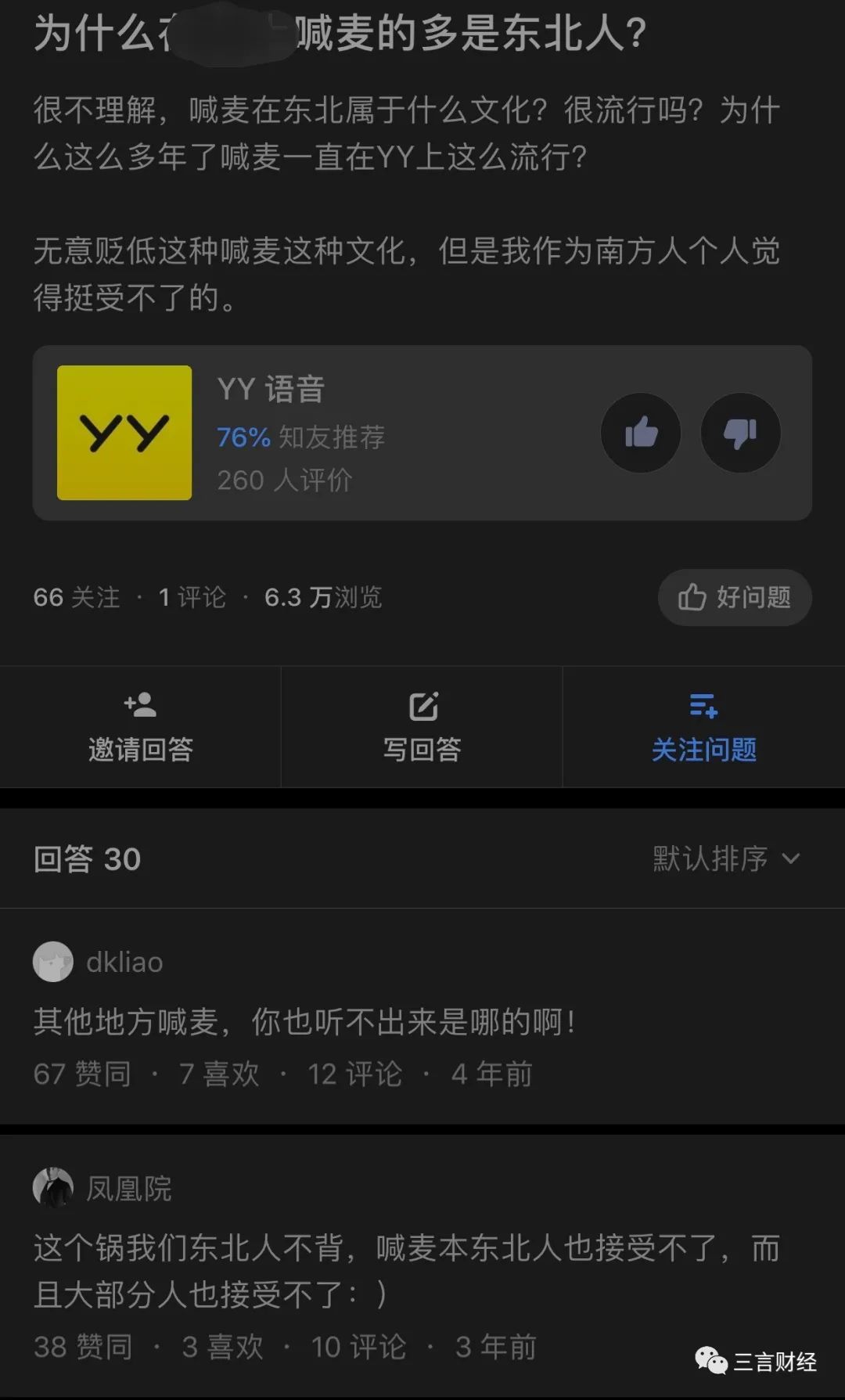This screenshot has width=845, height=1400.
Task: Tap 写回答 to write an answer
Action: [x=422, y=727]
